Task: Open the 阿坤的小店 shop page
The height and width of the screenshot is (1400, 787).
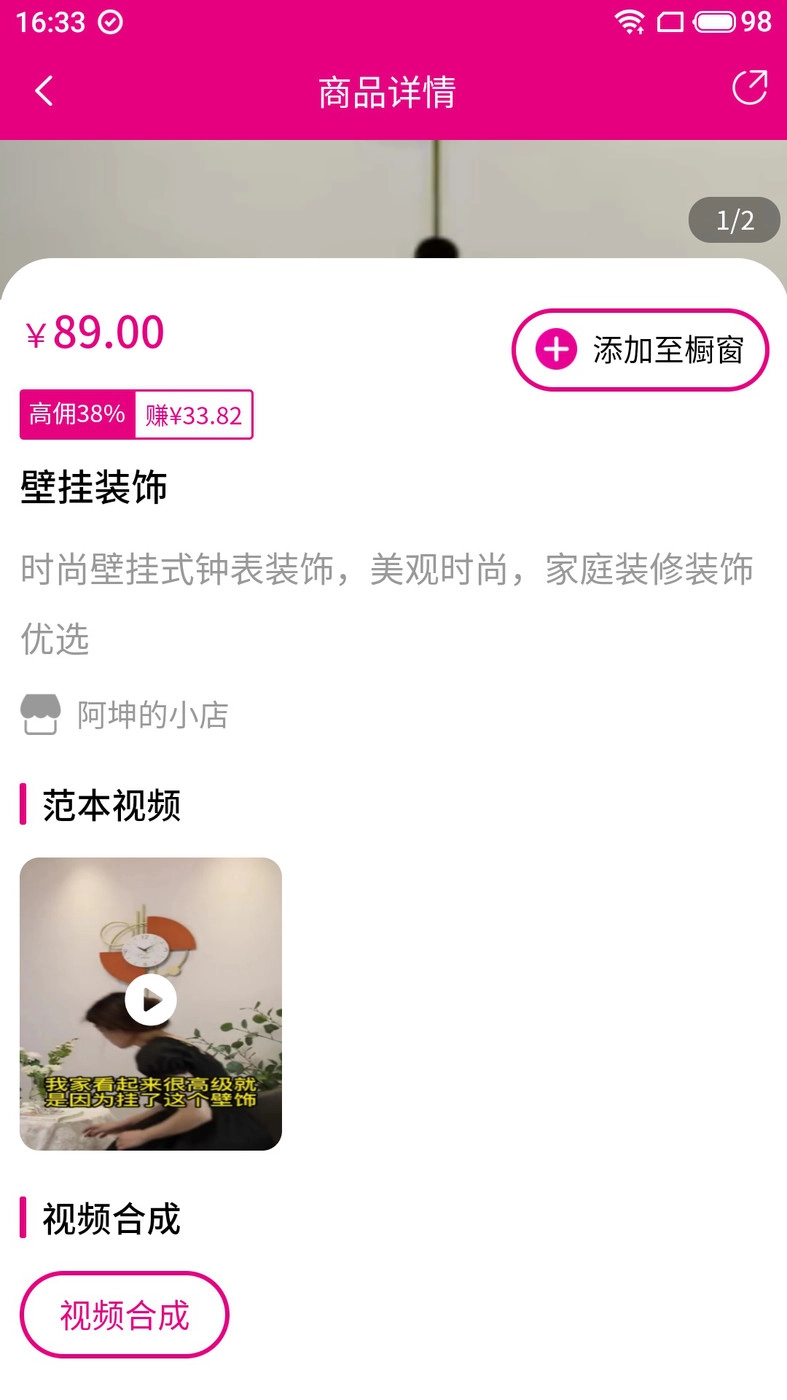Action: pos(150,714)
